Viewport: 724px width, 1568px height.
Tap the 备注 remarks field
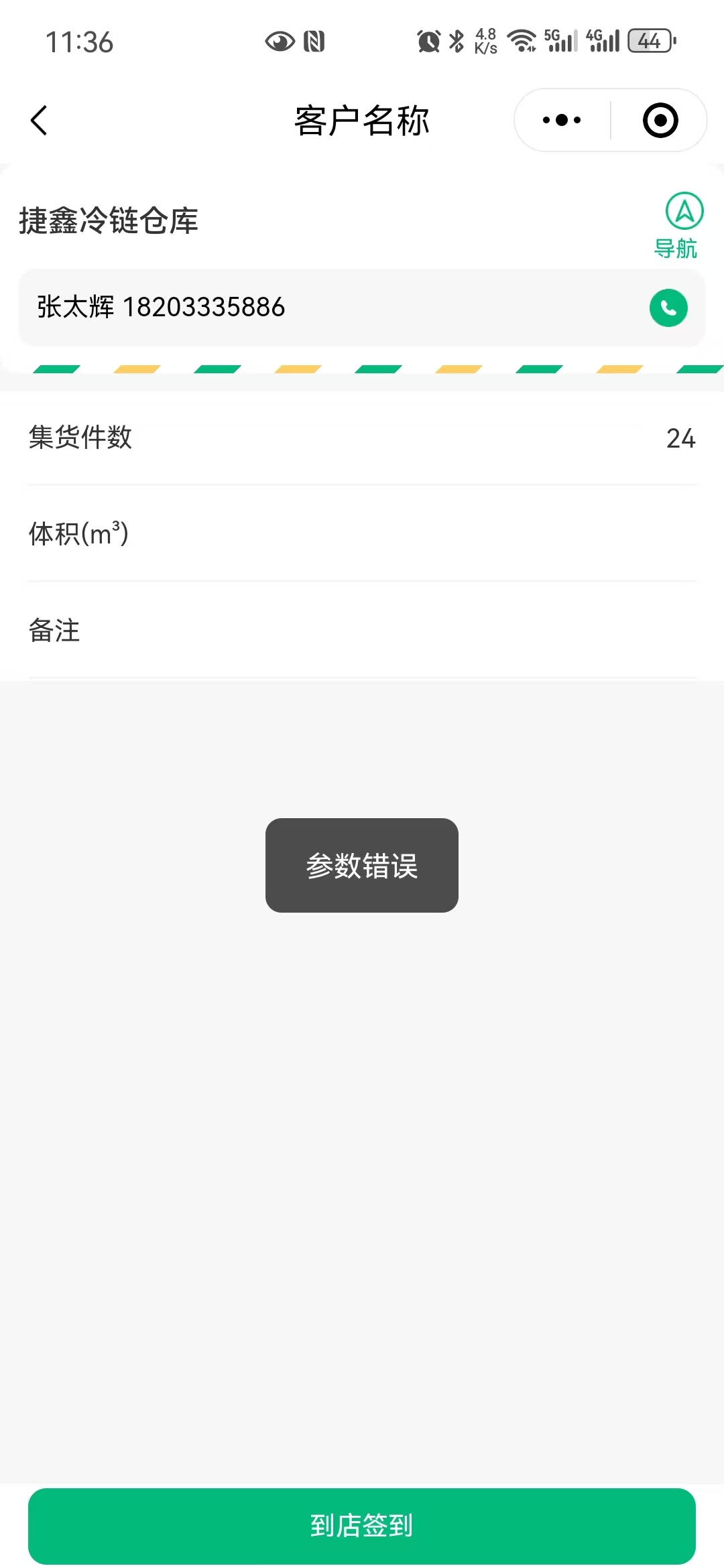click(362, 631)
